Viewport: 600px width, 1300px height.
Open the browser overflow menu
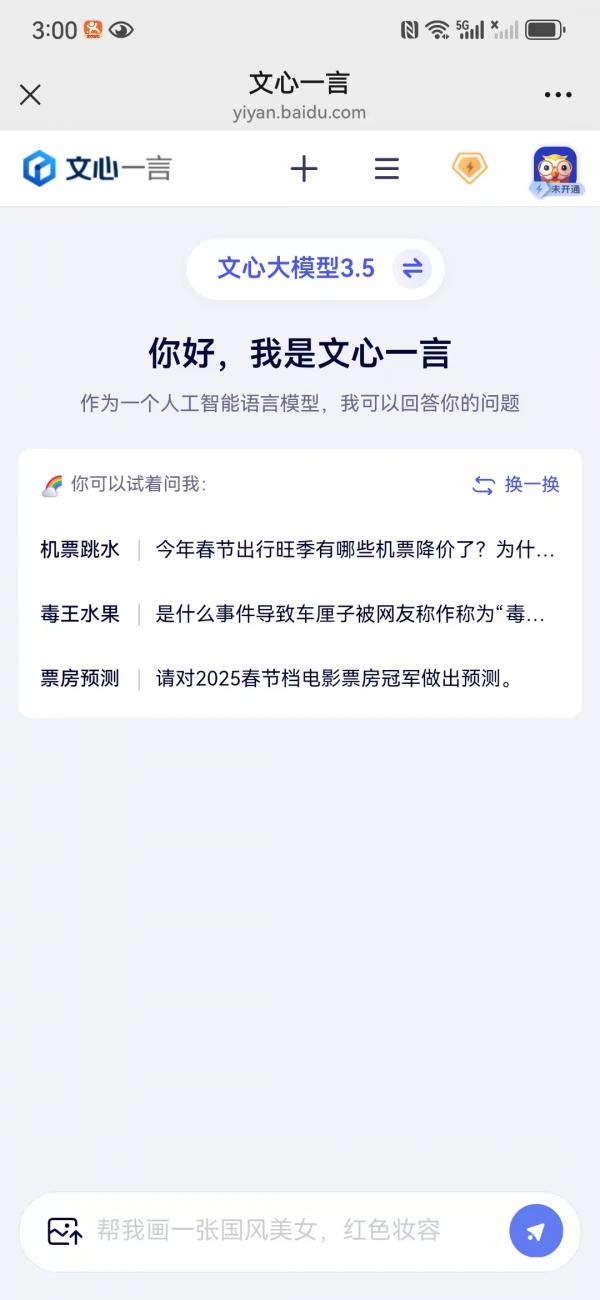click(558, 95)
